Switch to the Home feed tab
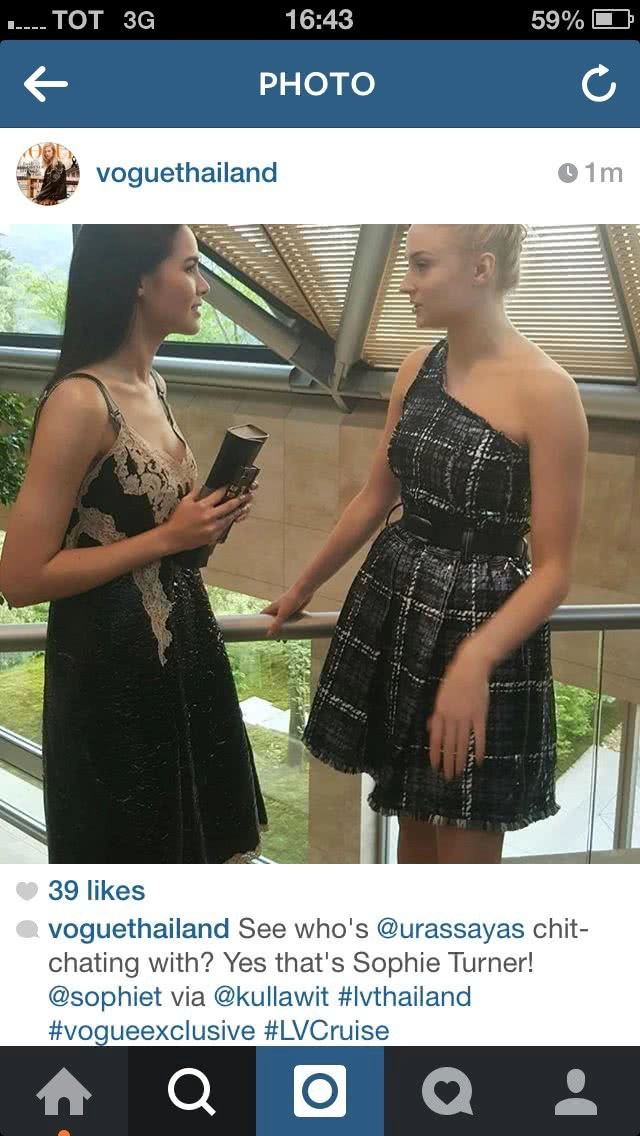The image size is (640, 1136). click(64, 1091)
